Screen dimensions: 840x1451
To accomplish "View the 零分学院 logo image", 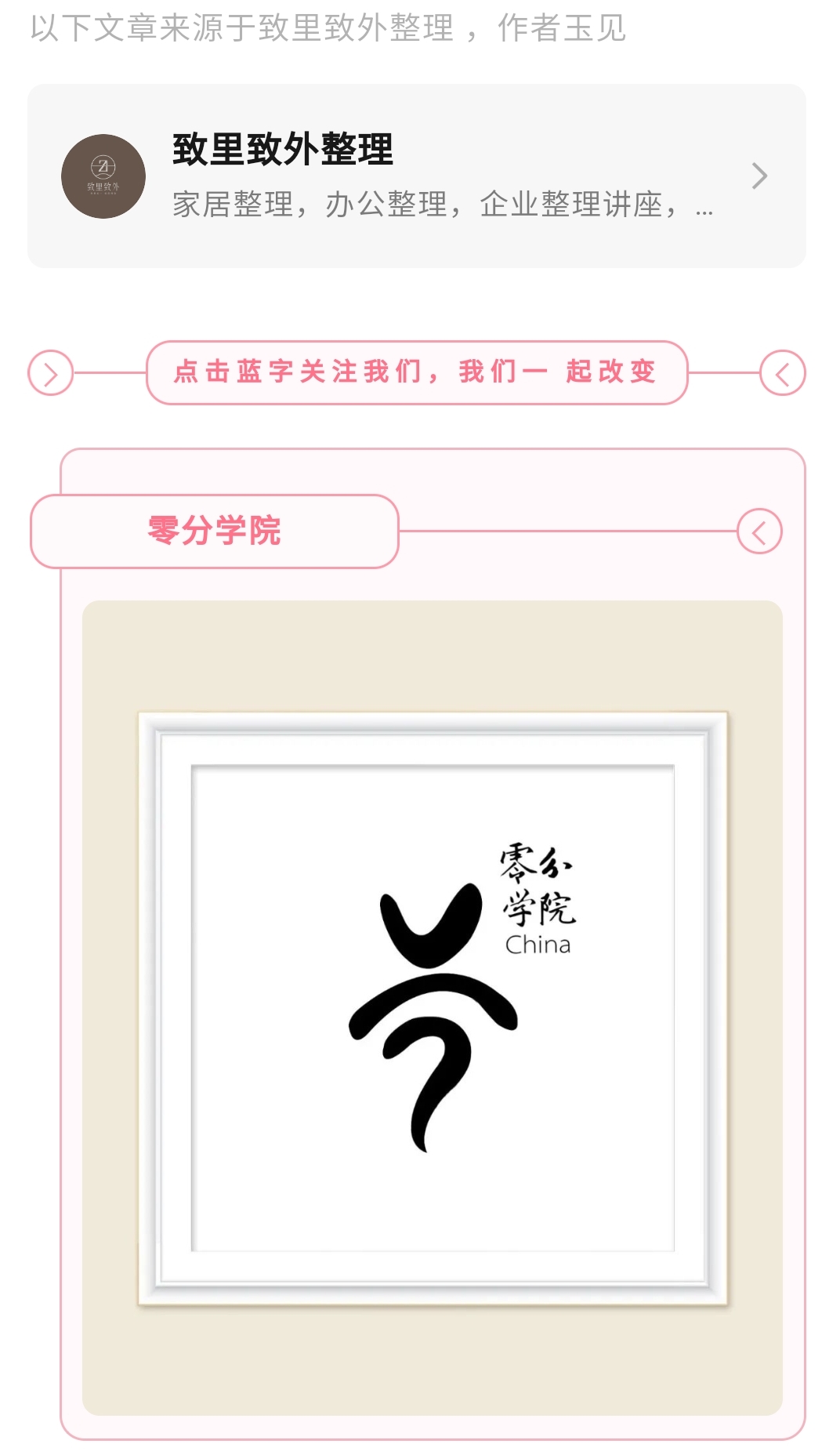I will point(433,1008).
